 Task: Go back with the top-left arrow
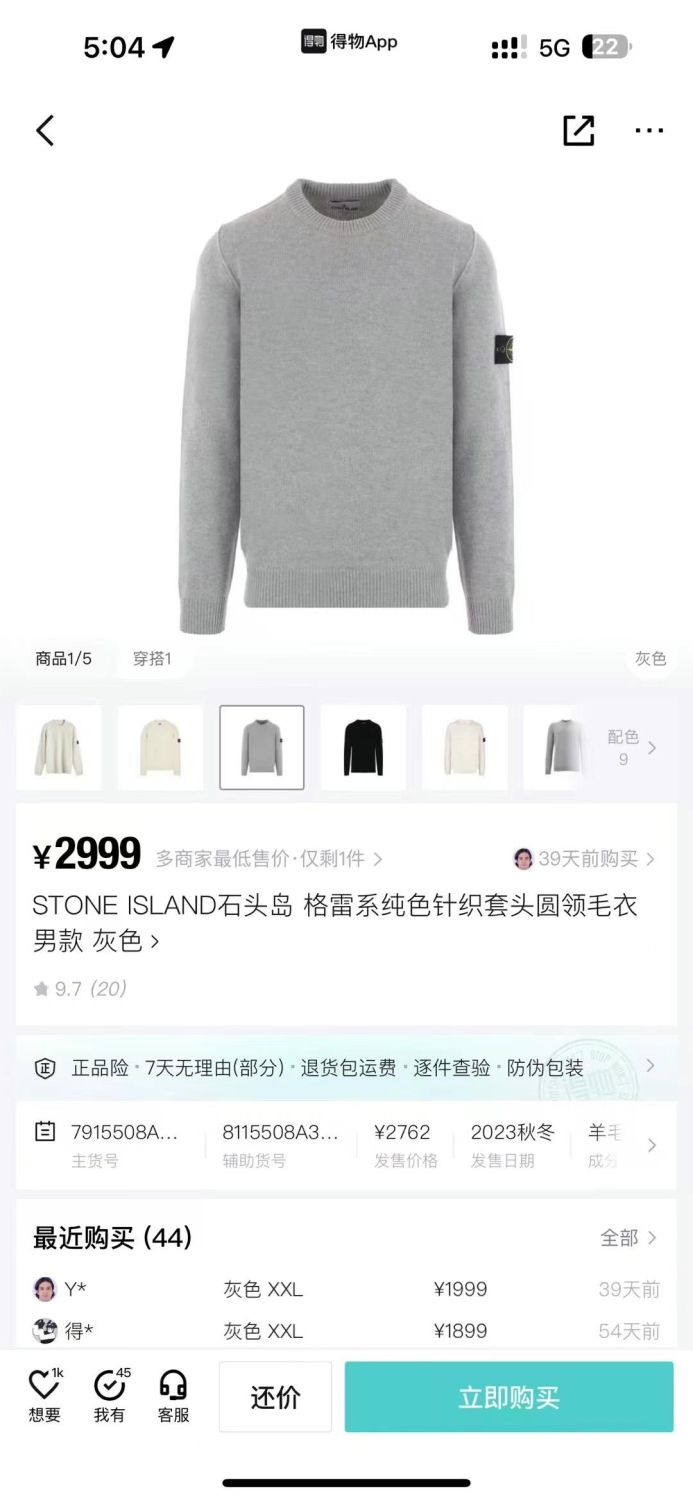(45, 130)
